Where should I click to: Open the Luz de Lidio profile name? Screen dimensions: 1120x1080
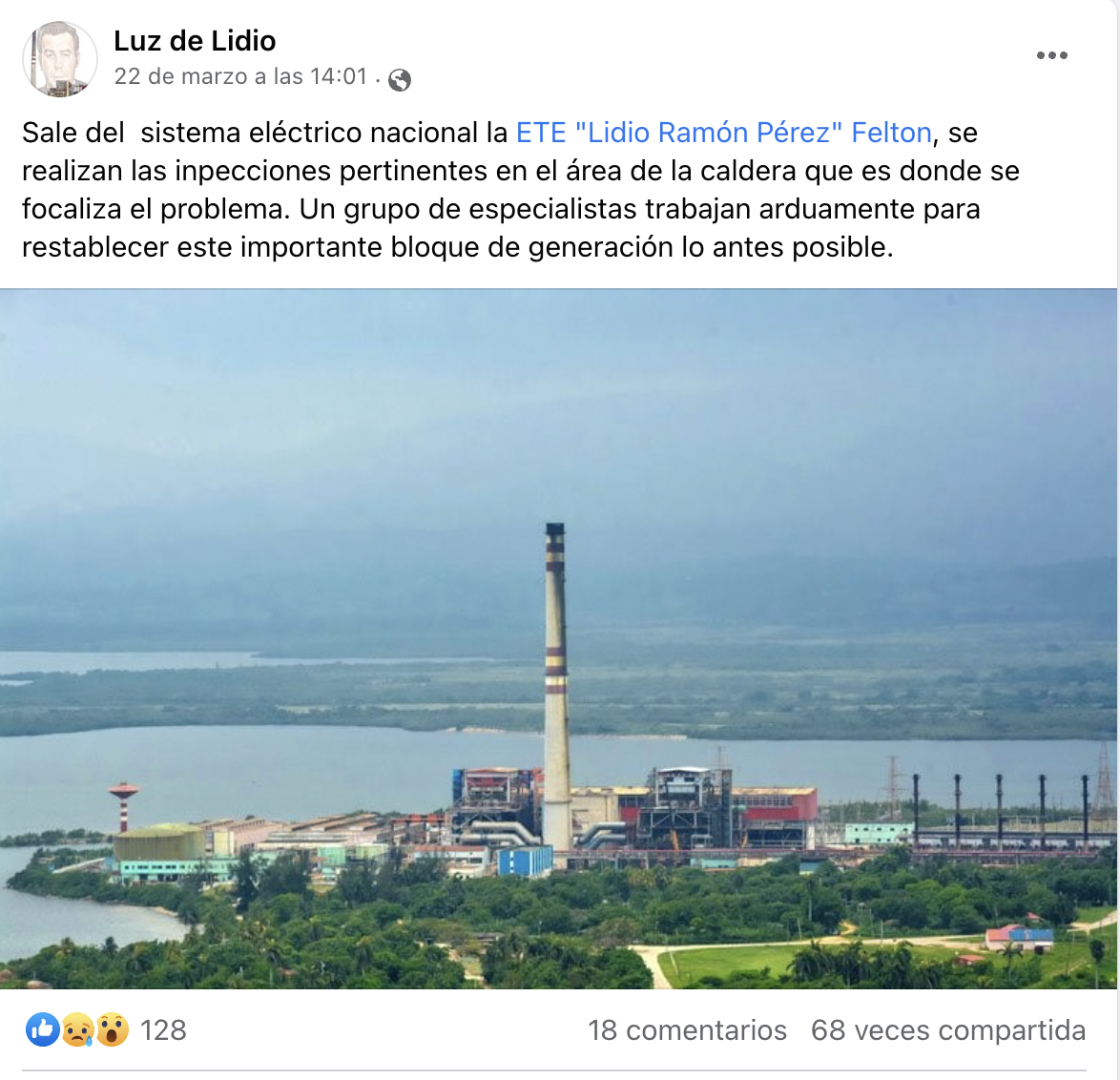195,41
